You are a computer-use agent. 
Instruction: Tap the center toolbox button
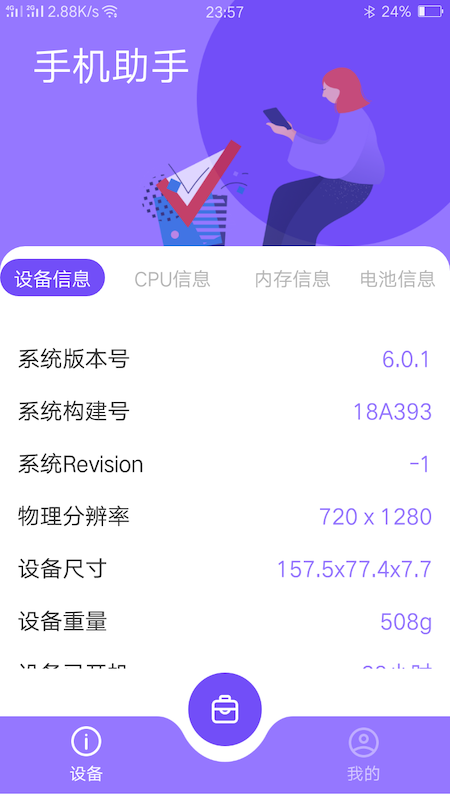[x=225, y=710]
